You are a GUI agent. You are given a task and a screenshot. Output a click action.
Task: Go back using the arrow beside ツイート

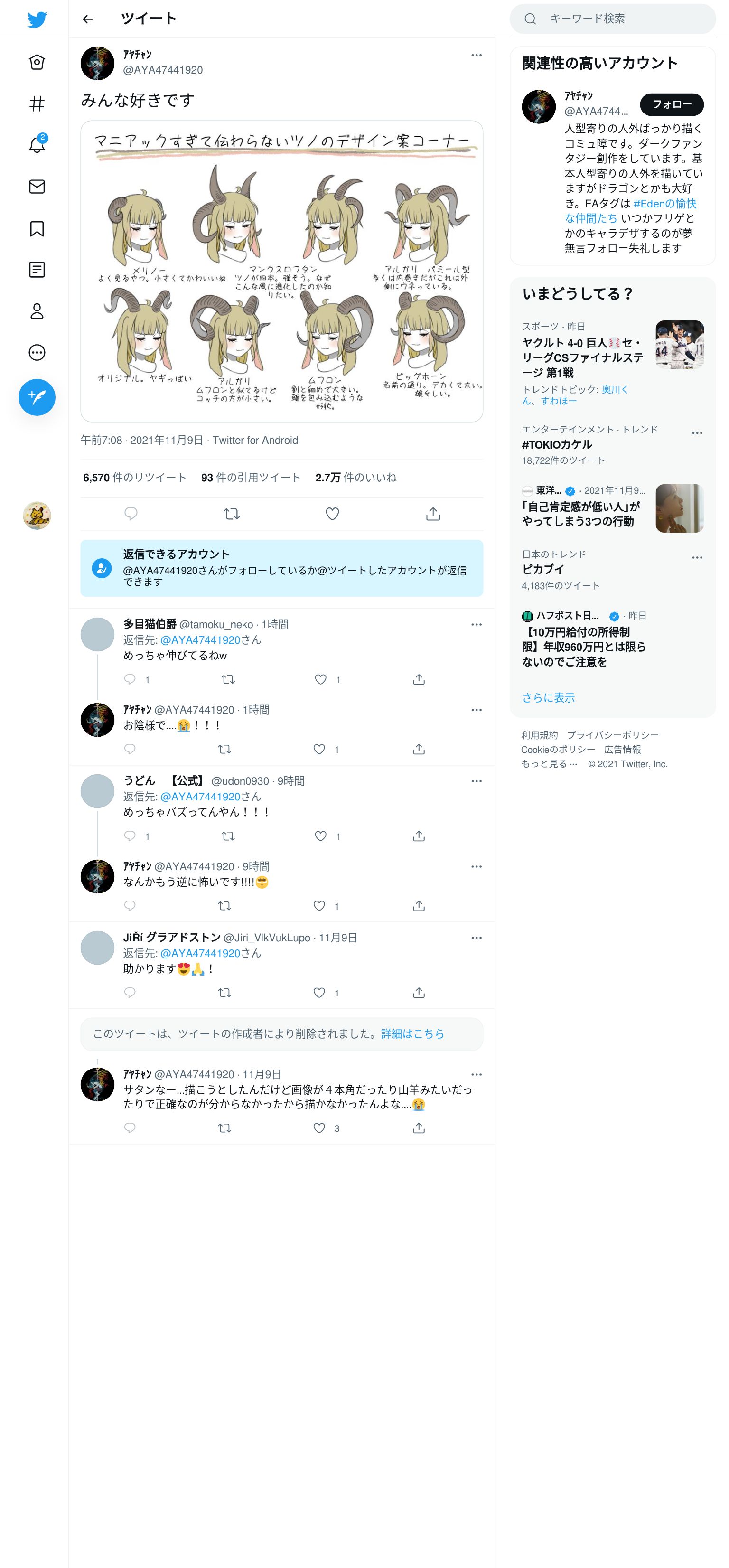click(88, 19)
